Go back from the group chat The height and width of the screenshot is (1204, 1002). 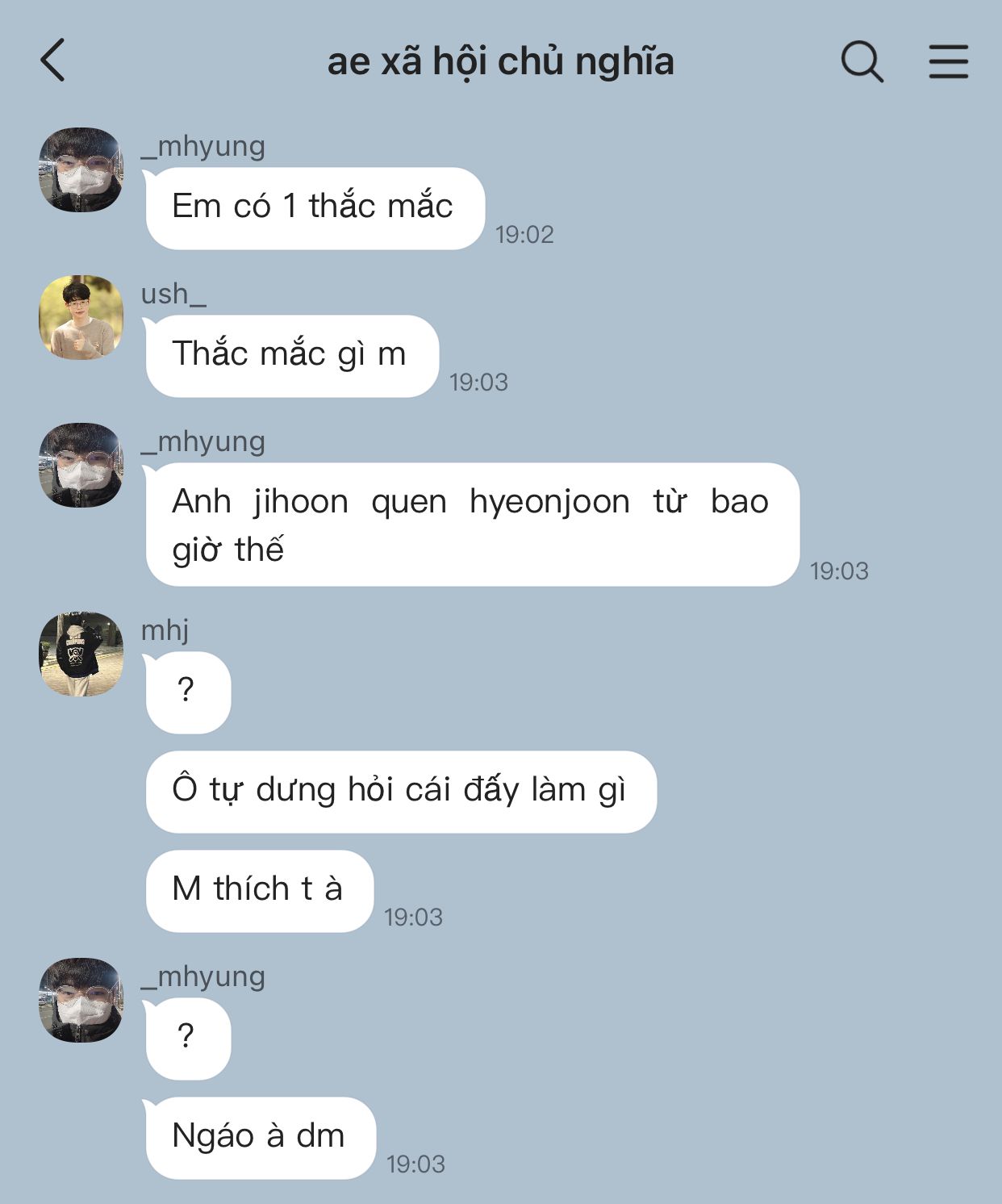click(x=53, y=61)
